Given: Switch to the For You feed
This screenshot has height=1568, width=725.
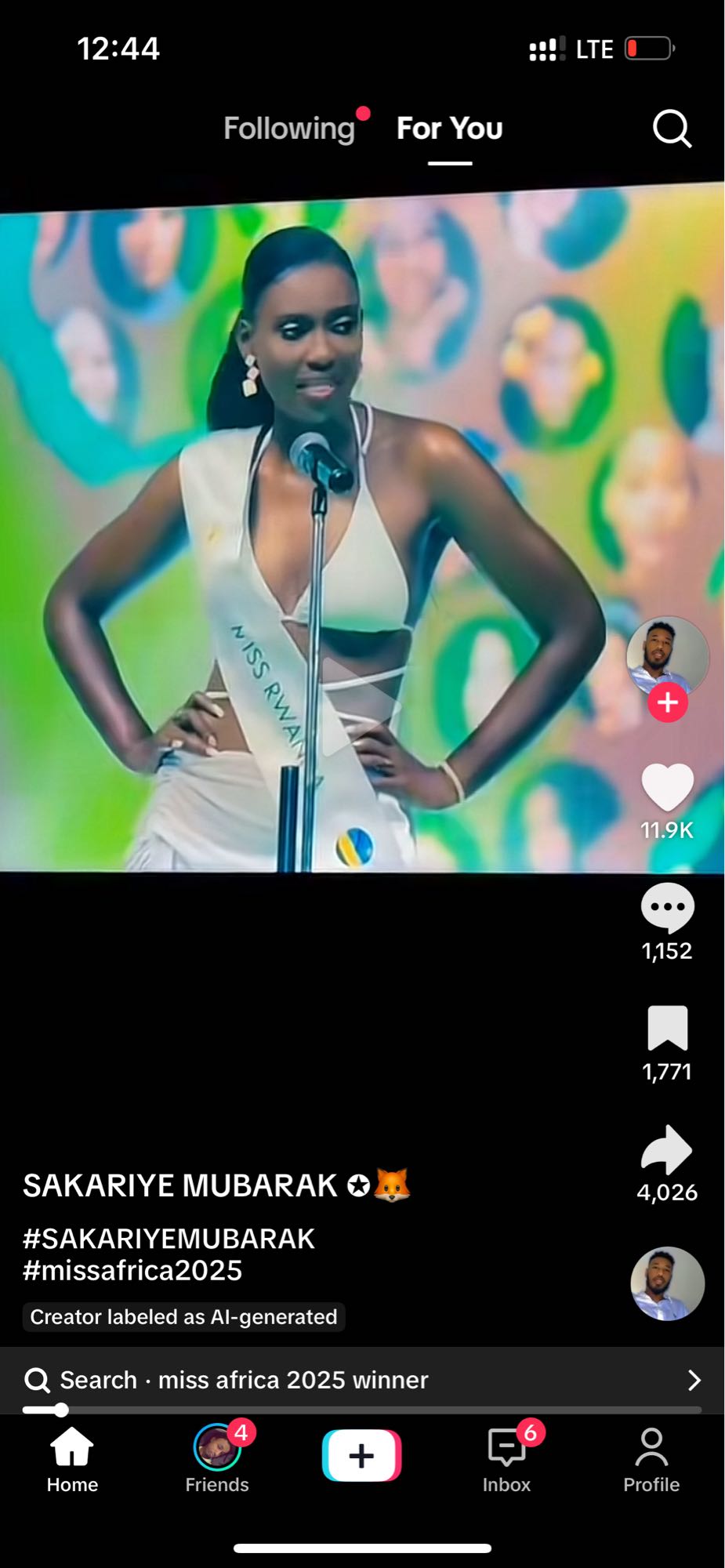Looking at the screenshot, I should coord(449,129).
